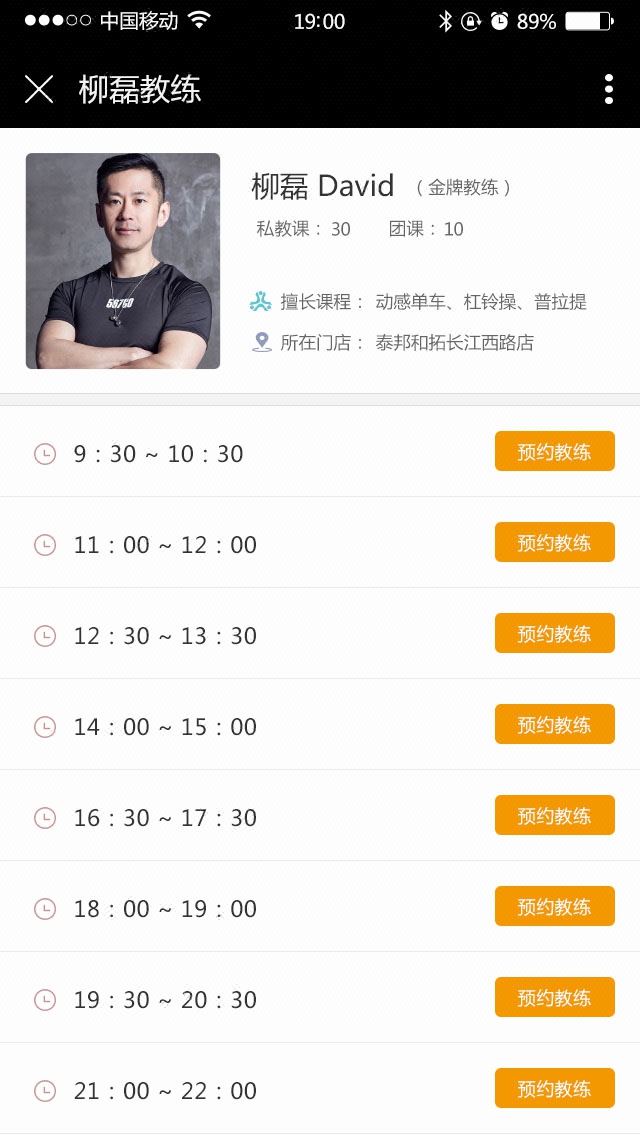Tap 预约教练 for 16:30 ~ 17:30
This screenshot has width=640, height=1135.
[554, 815]
